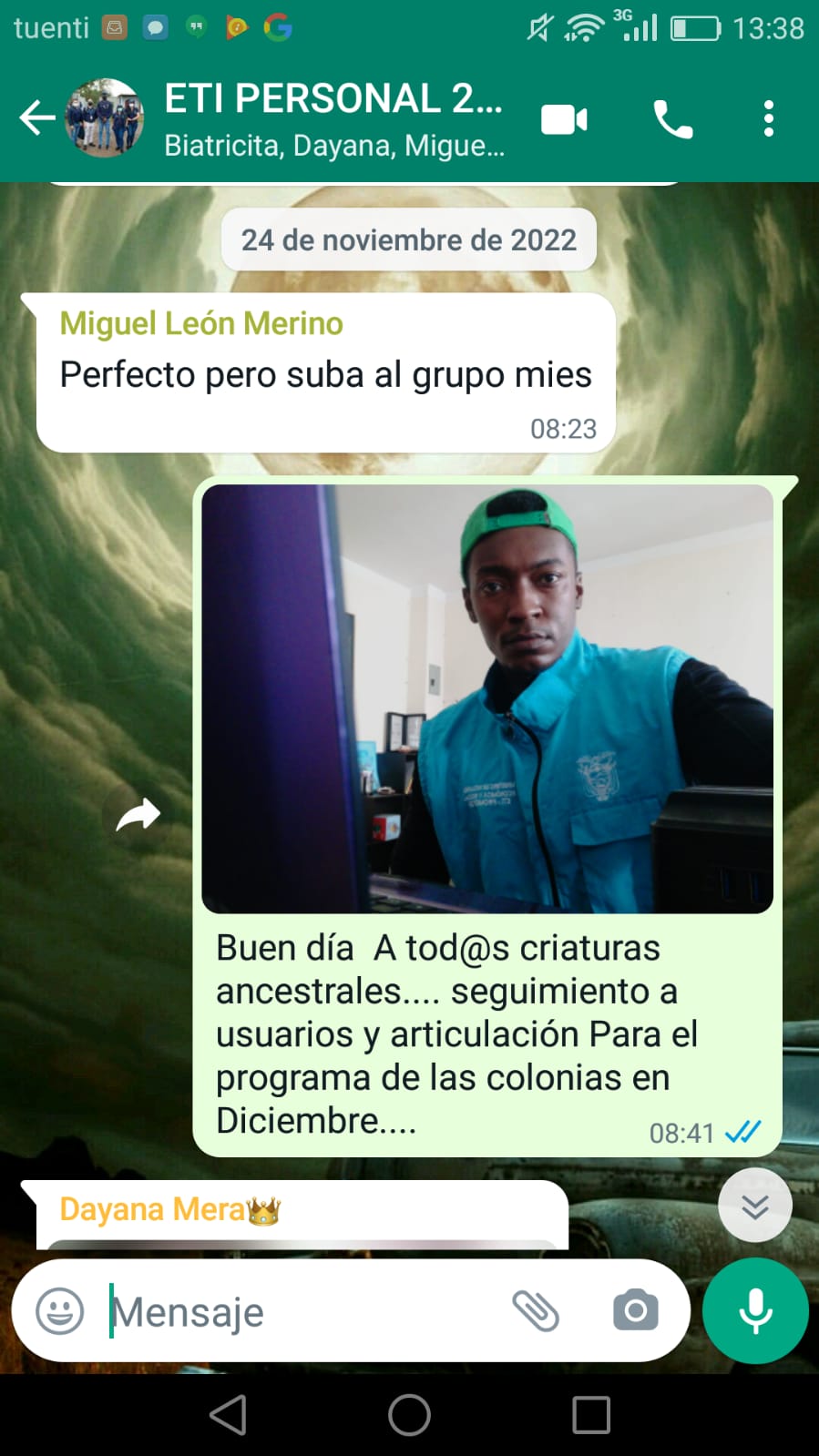This screenshot has width=819, height=1456.
Task: Attach a file with the paperclip
Action: point(536,1311)
